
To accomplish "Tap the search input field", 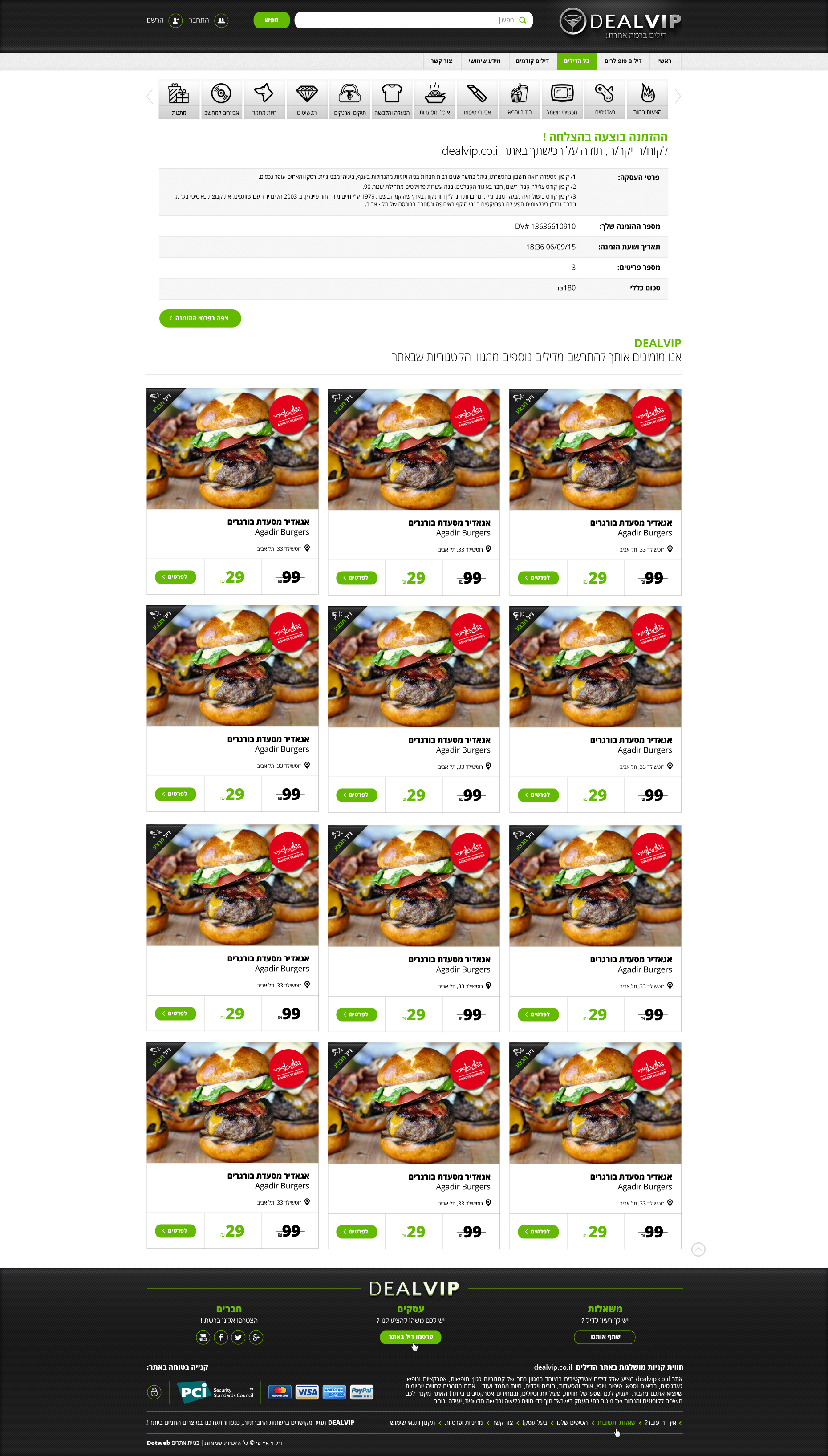I will pos(410,20).
